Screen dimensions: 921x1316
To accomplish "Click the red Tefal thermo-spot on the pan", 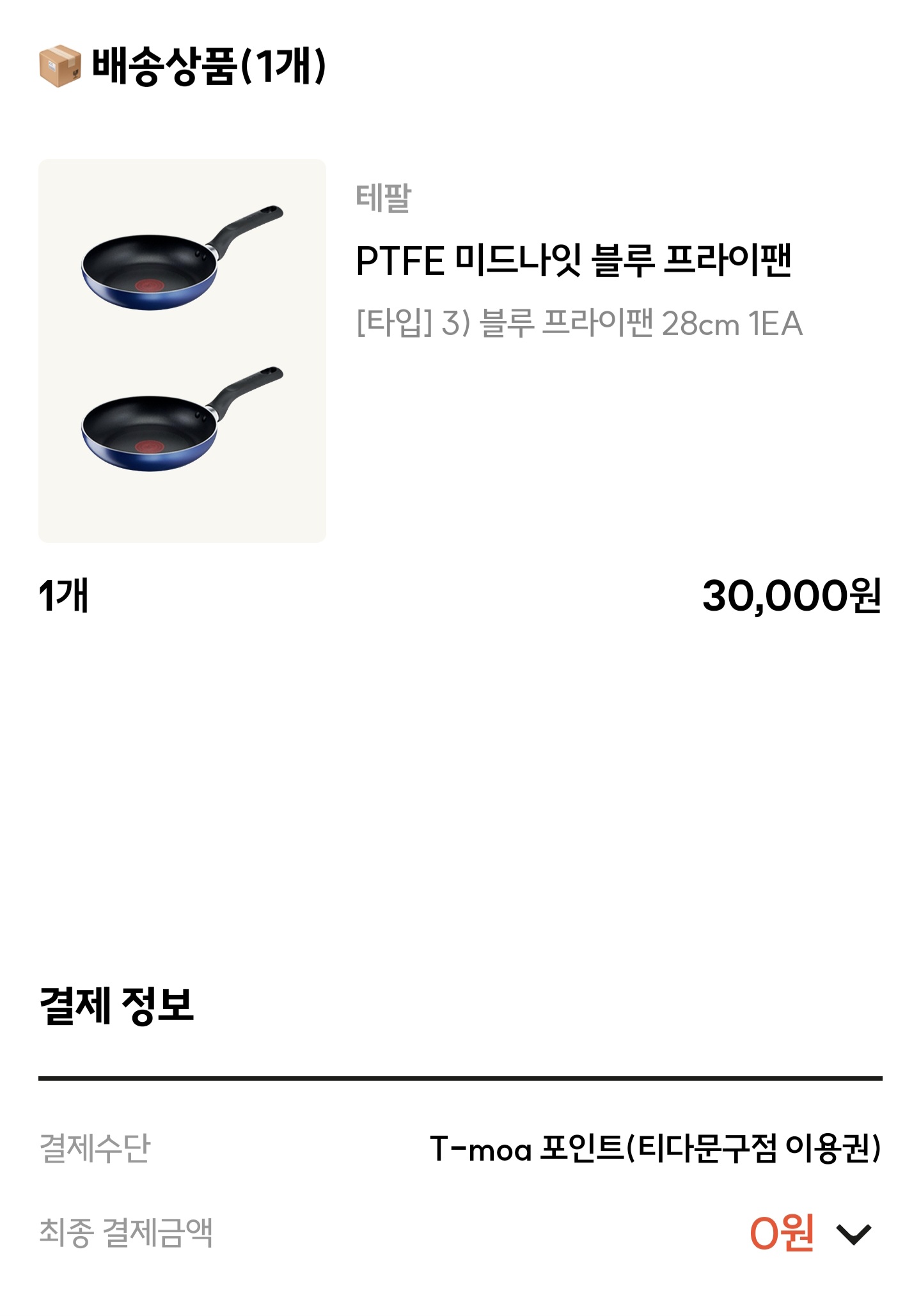I will 147,286.
